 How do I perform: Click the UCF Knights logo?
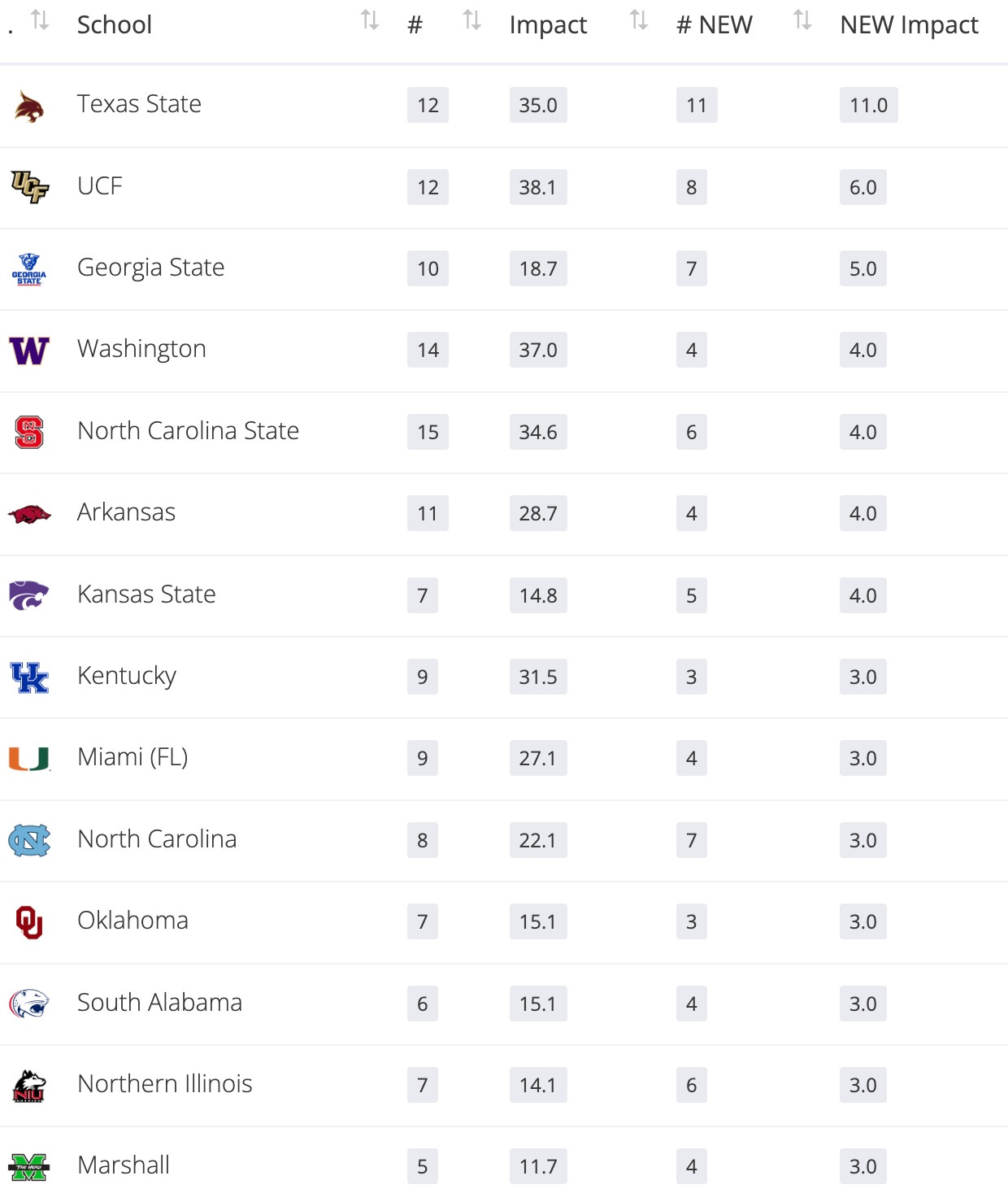pos(28,186)
